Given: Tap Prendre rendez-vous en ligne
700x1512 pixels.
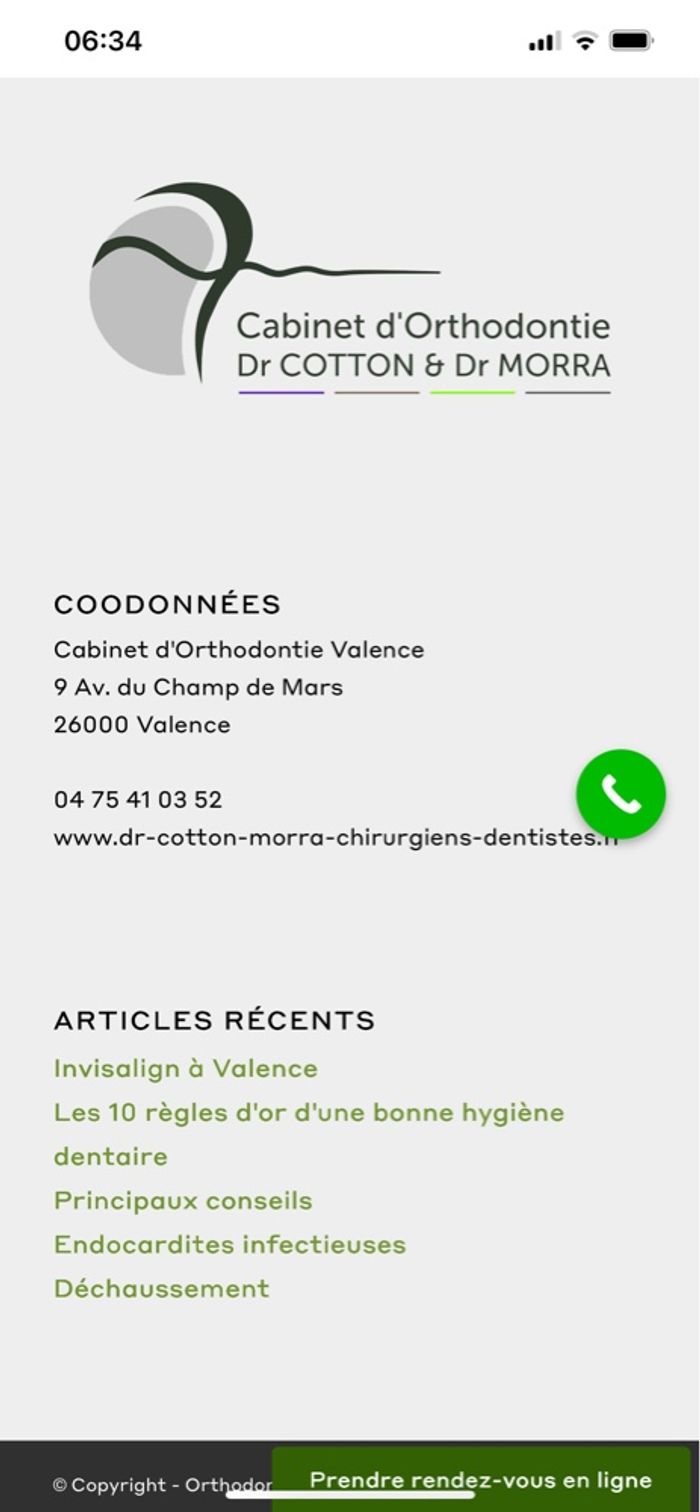Looking at the screenshot, I should click(480, 1480).
